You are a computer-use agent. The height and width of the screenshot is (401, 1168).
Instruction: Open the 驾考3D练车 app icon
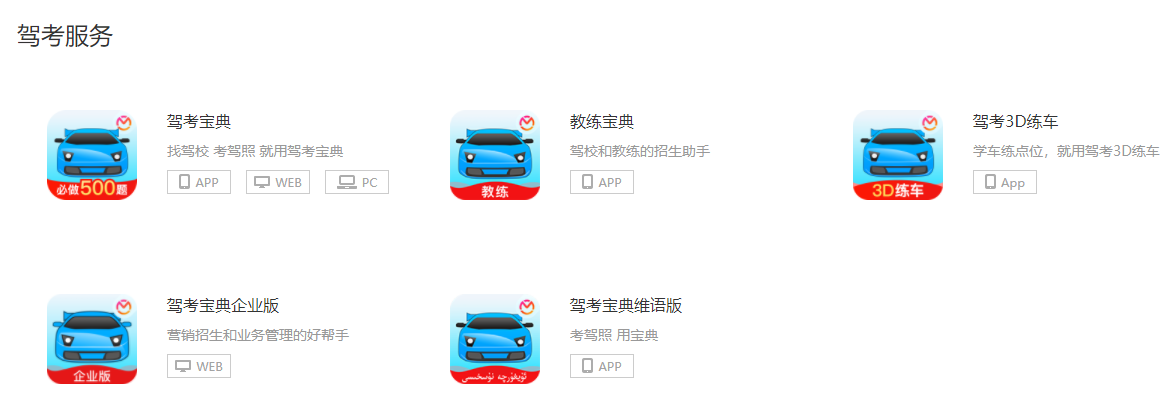coord(898,155)
